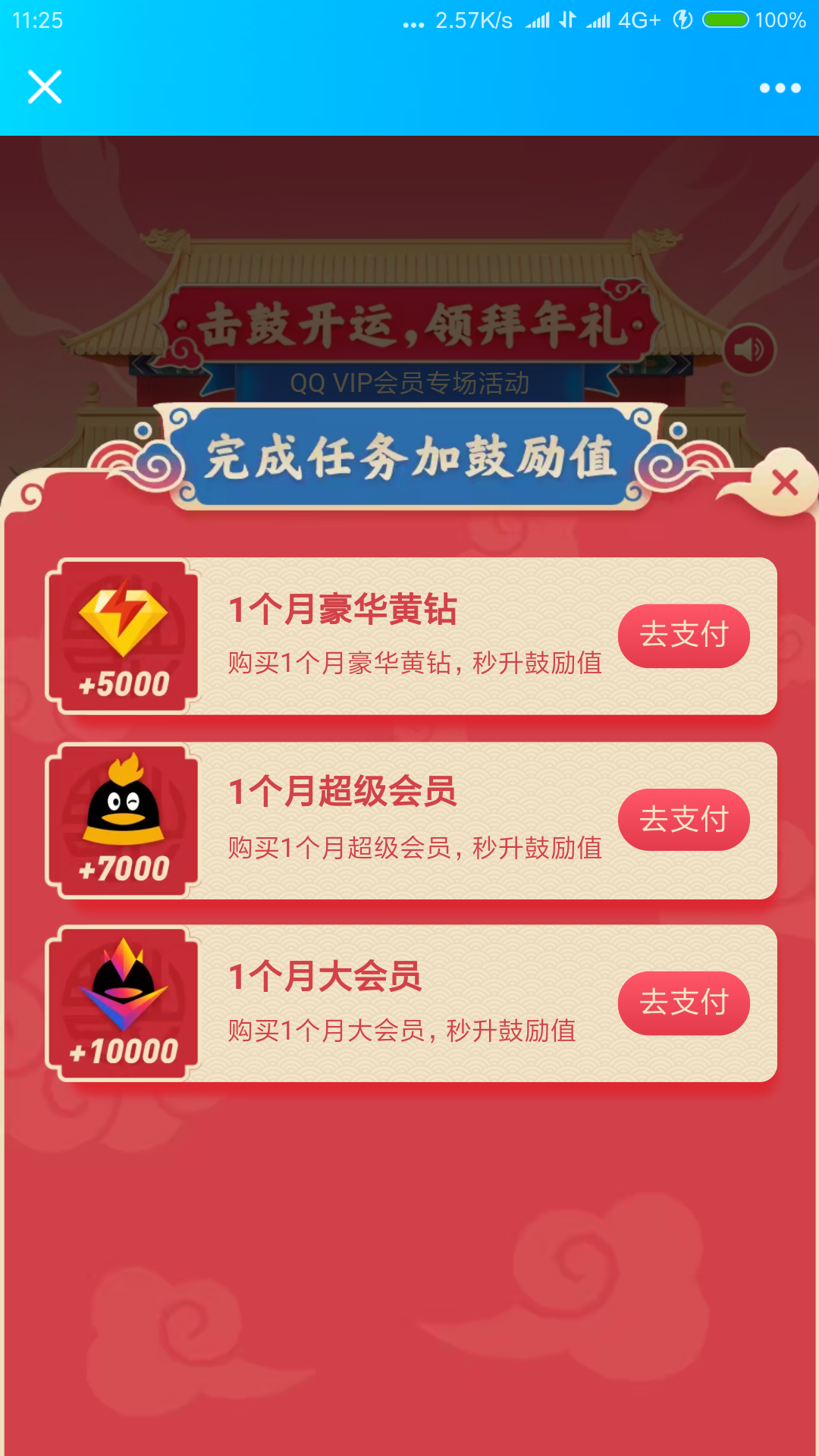Screen dimensions: 819x1456
Task: Tap 去支付 for 1个月大会员
Action: [683, 1003]
